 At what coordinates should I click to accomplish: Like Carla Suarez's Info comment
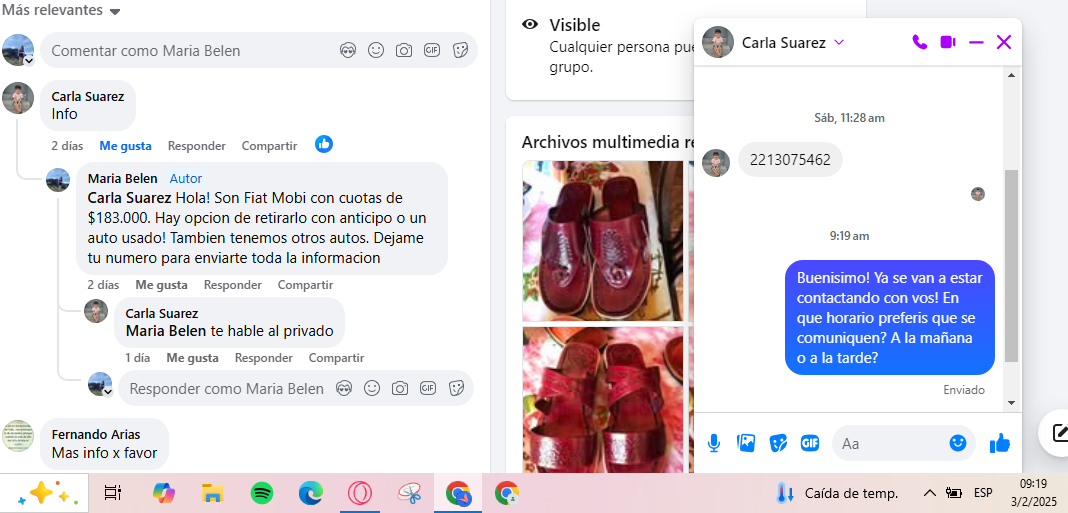[125, 145]
